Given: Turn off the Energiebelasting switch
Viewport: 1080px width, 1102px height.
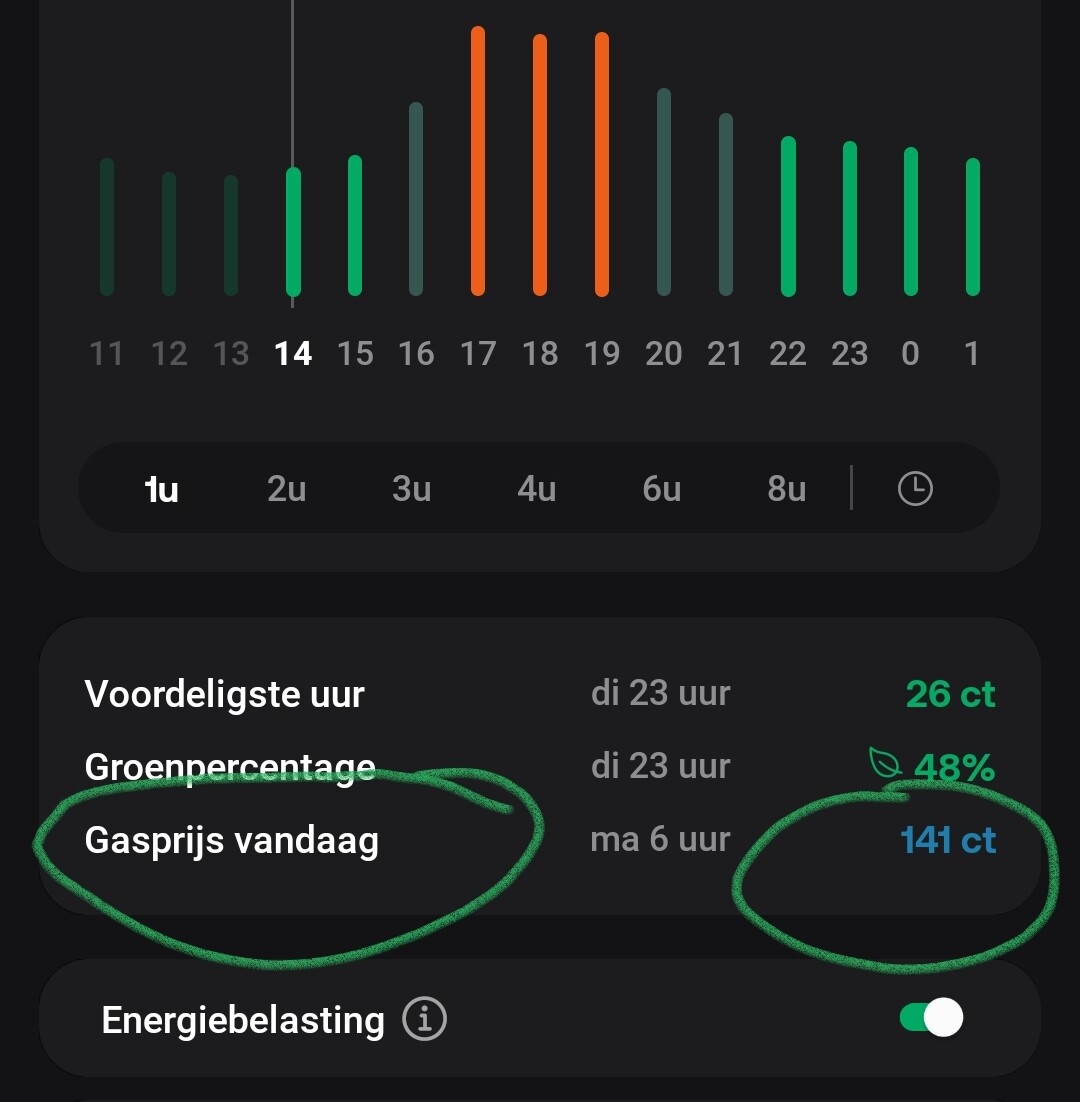Looking at the screenshot, I should (x=931, y=1019).
